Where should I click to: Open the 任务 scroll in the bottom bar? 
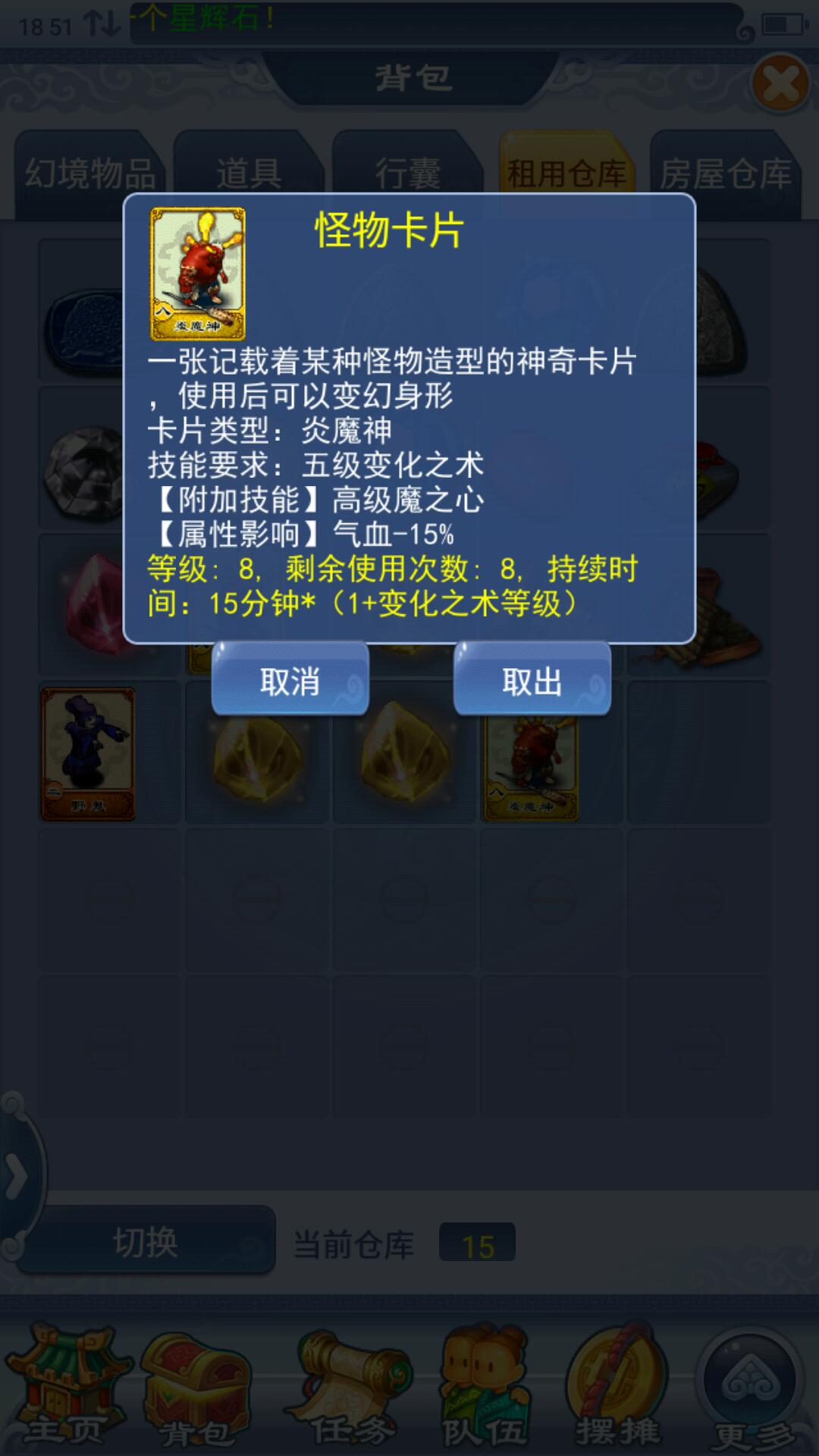click(x=350, y=1386)
